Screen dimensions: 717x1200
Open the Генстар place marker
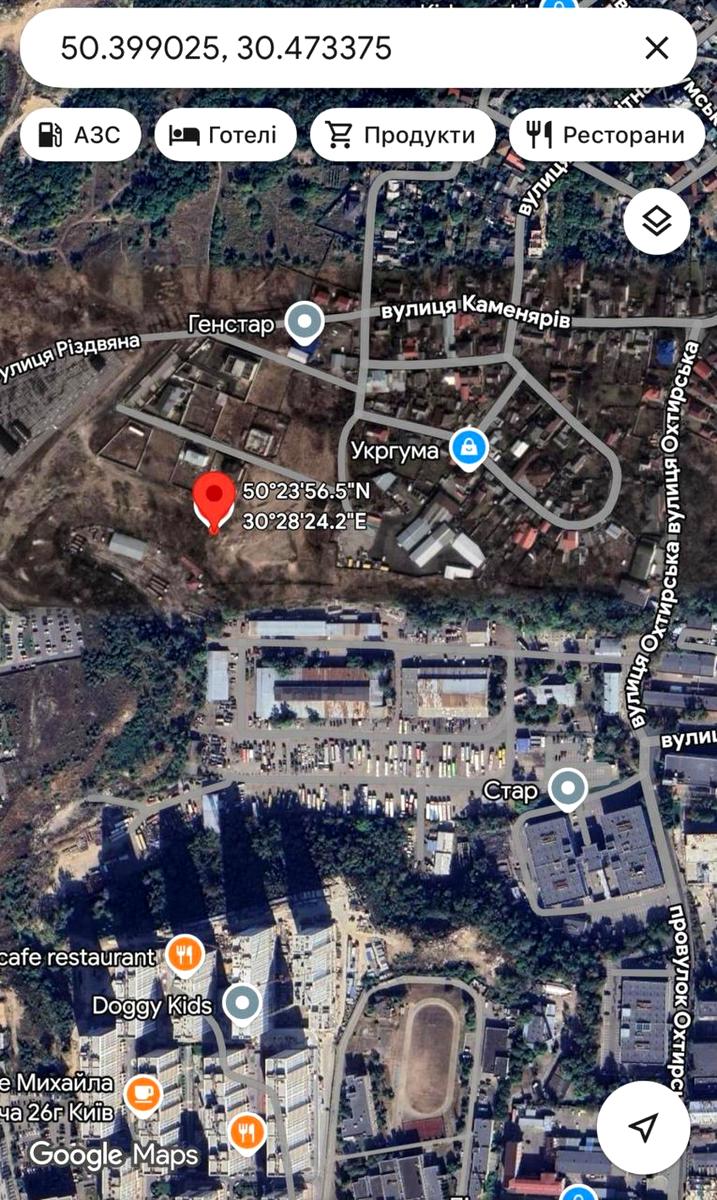[x=304, y=323]
